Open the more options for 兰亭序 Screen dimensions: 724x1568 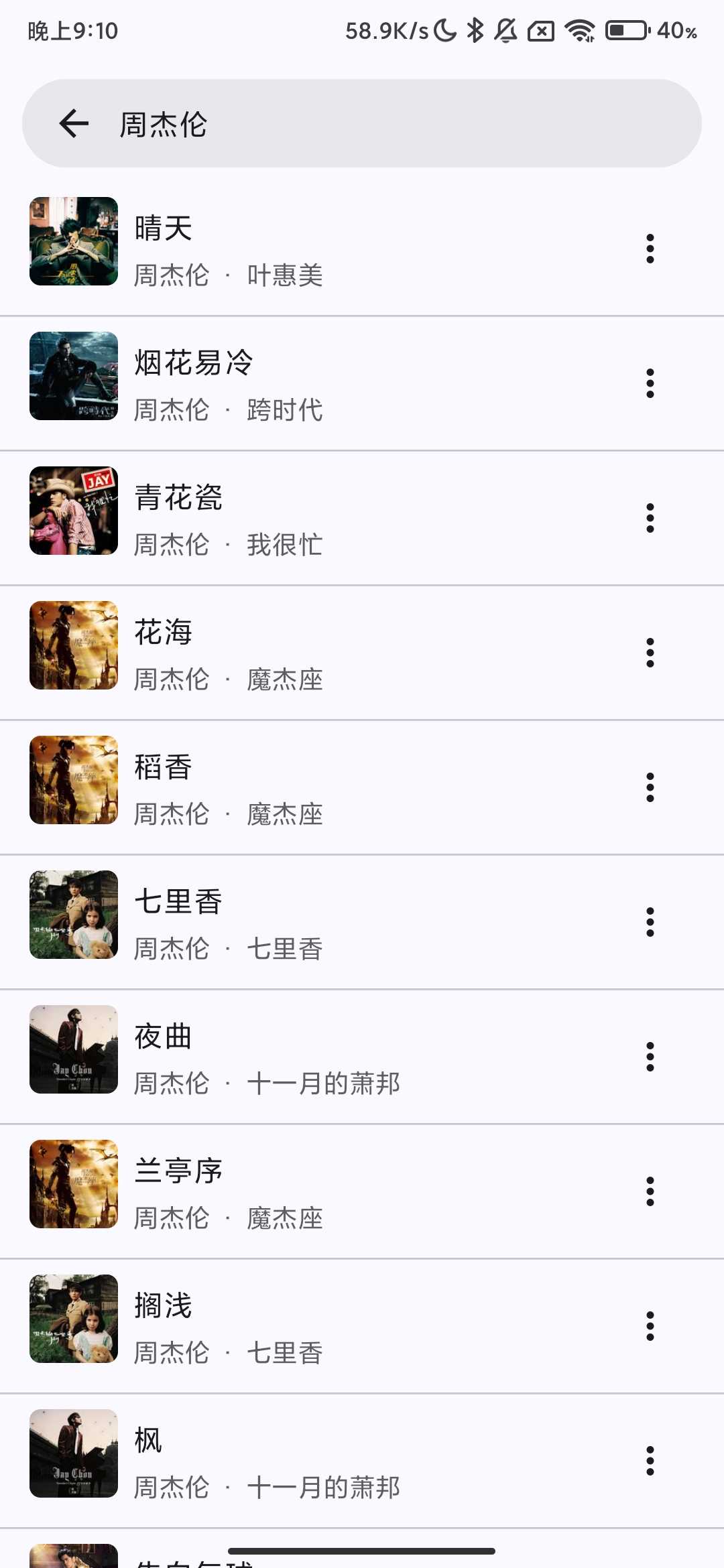650,1191
